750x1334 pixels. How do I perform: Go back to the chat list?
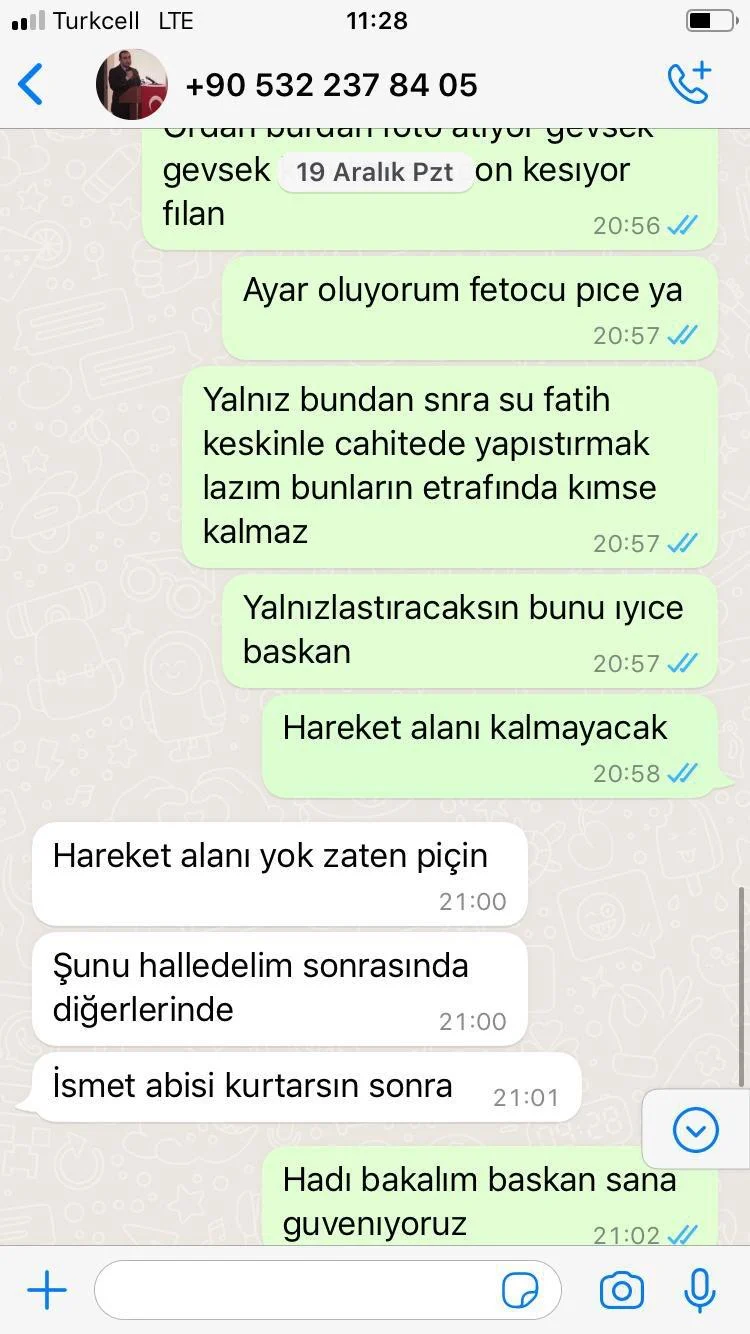[31, 84]
